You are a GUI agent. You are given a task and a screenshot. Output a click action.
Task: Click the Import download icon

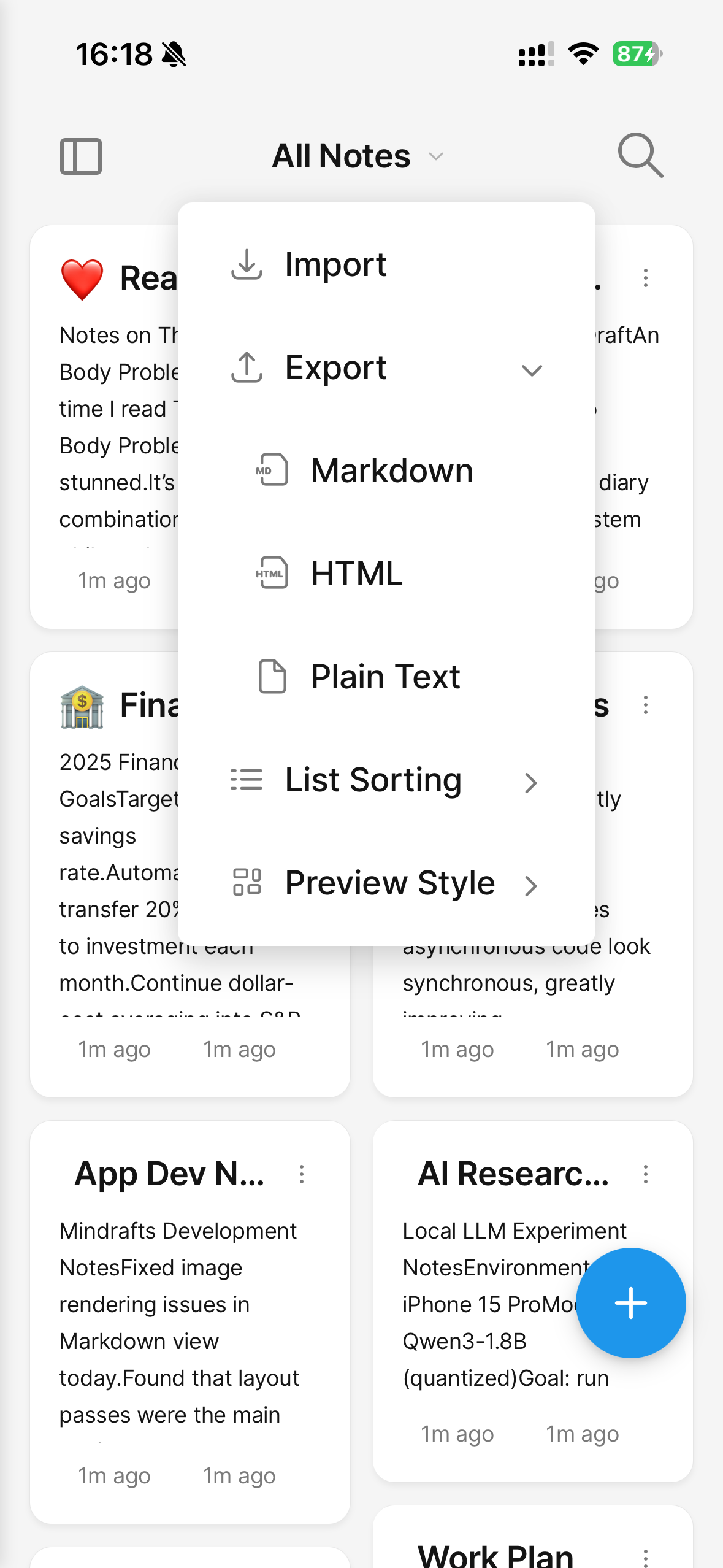coord(248,264)
